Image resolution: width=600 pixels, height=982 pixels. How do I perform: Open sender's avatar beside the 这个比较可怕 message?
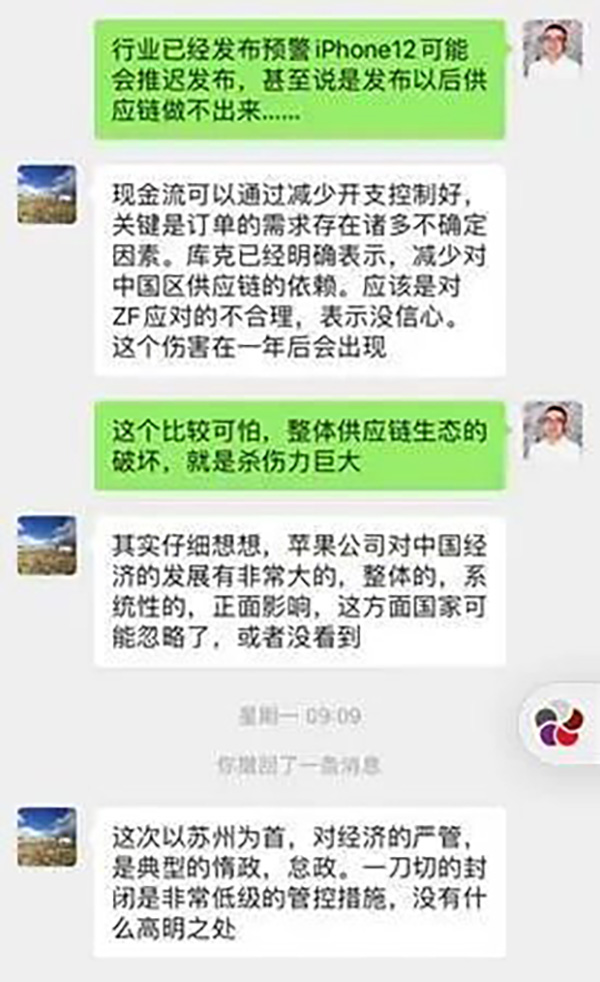coord(553,431)
